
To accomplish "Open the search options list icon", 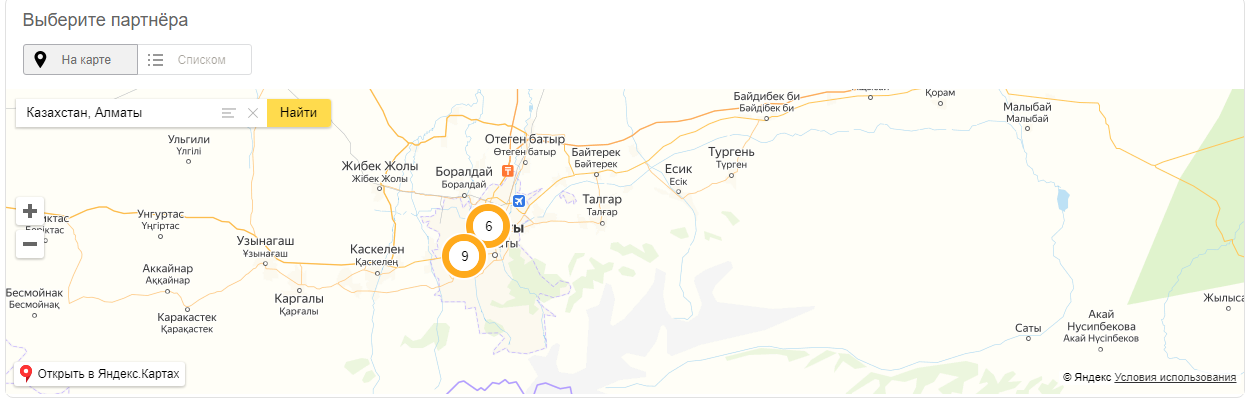I will pos(229,113).
